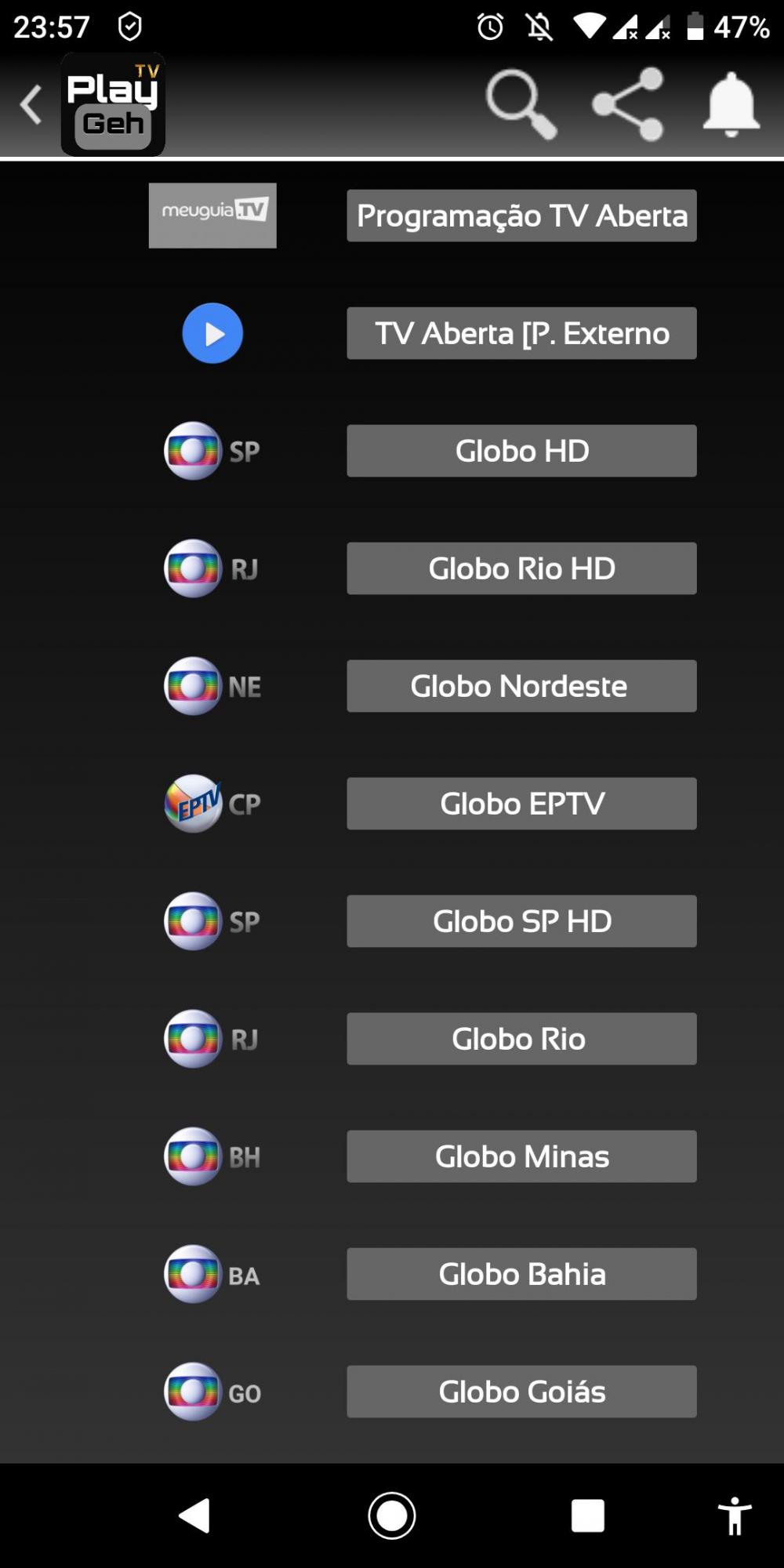Select Globo Nordeste
The image size is (784, 1568).
pos(521,686)
